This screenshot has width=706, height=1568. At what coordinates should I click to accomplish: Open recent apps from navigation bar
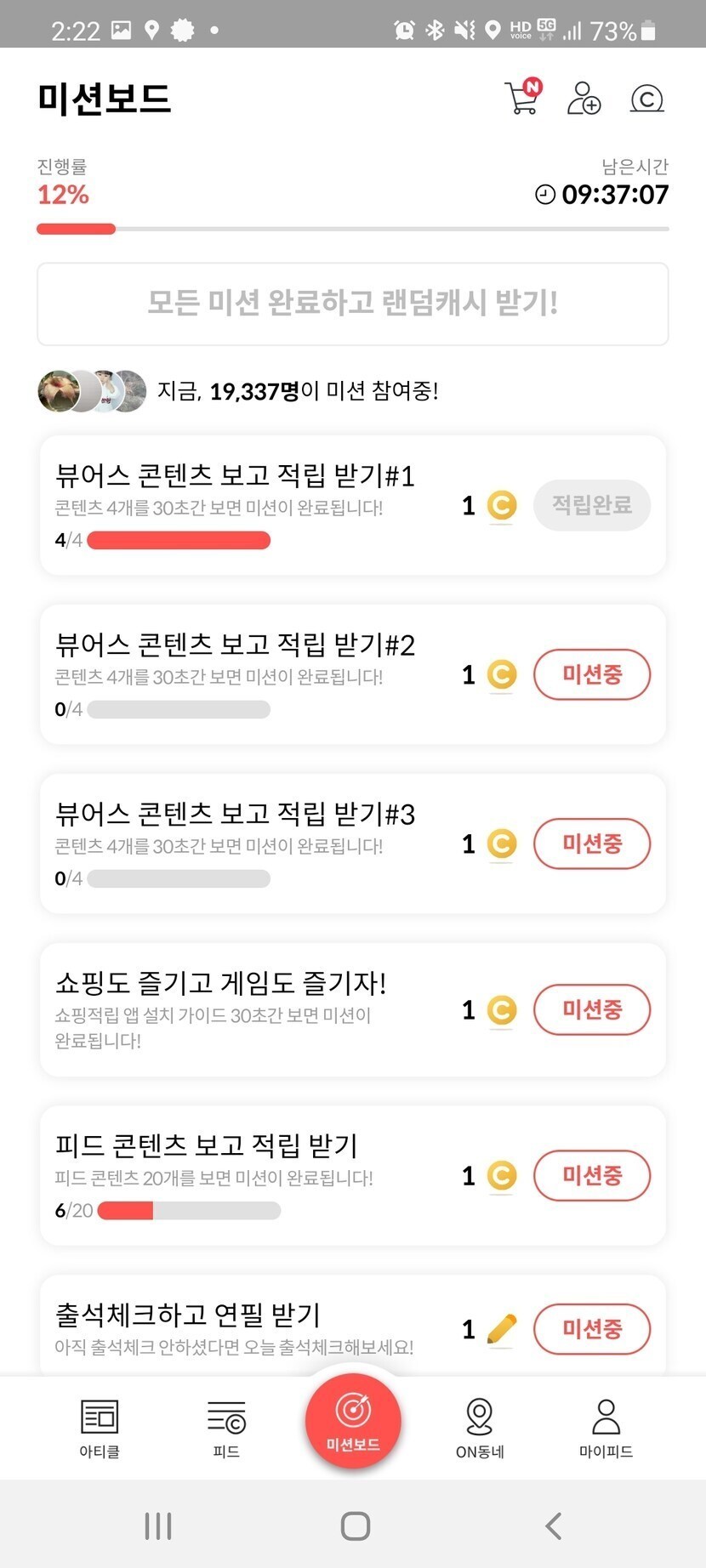click(x=158, y=1525)
